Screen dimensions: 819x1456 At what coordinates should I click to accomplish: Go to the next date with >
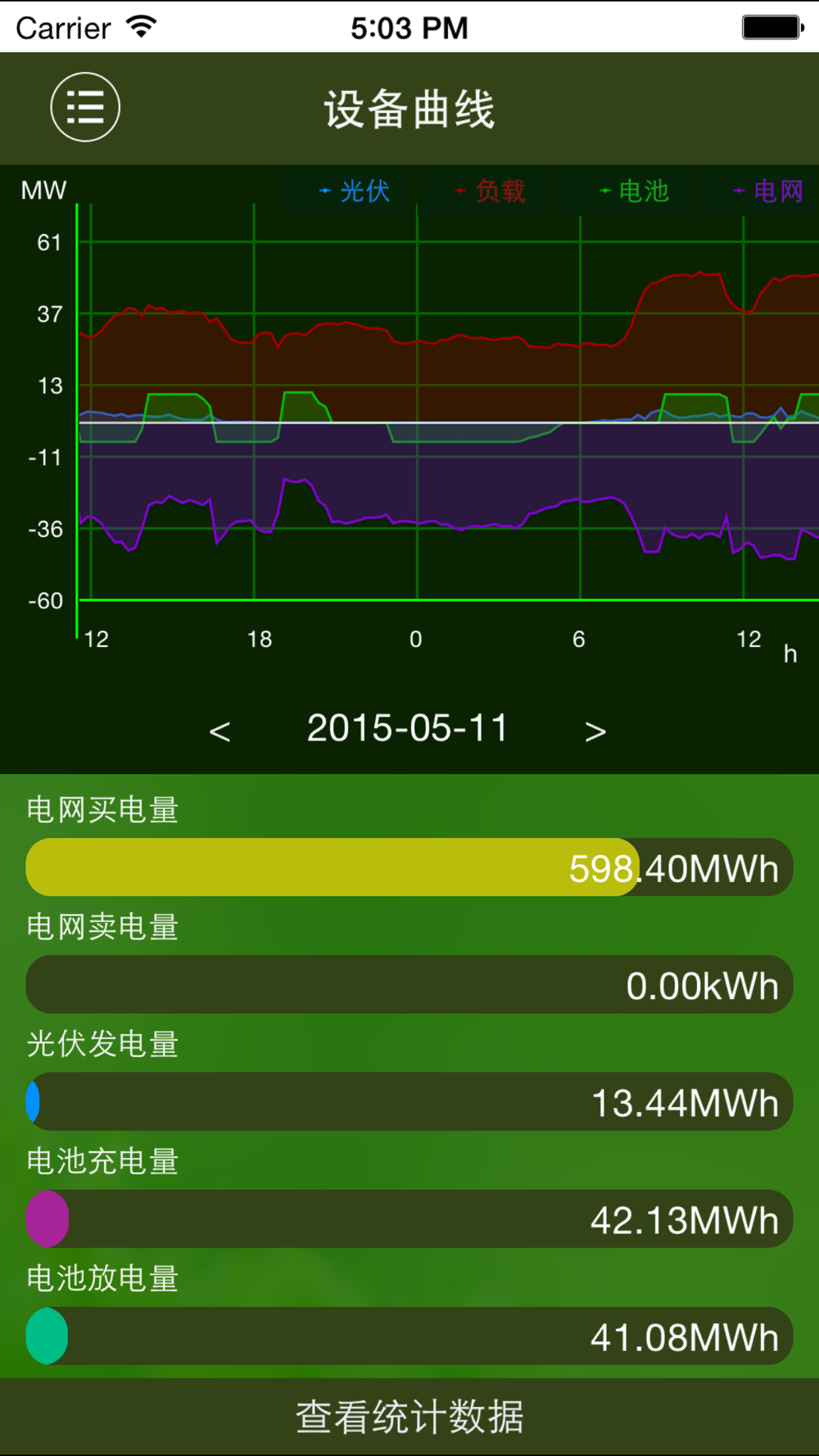(595, 730)
